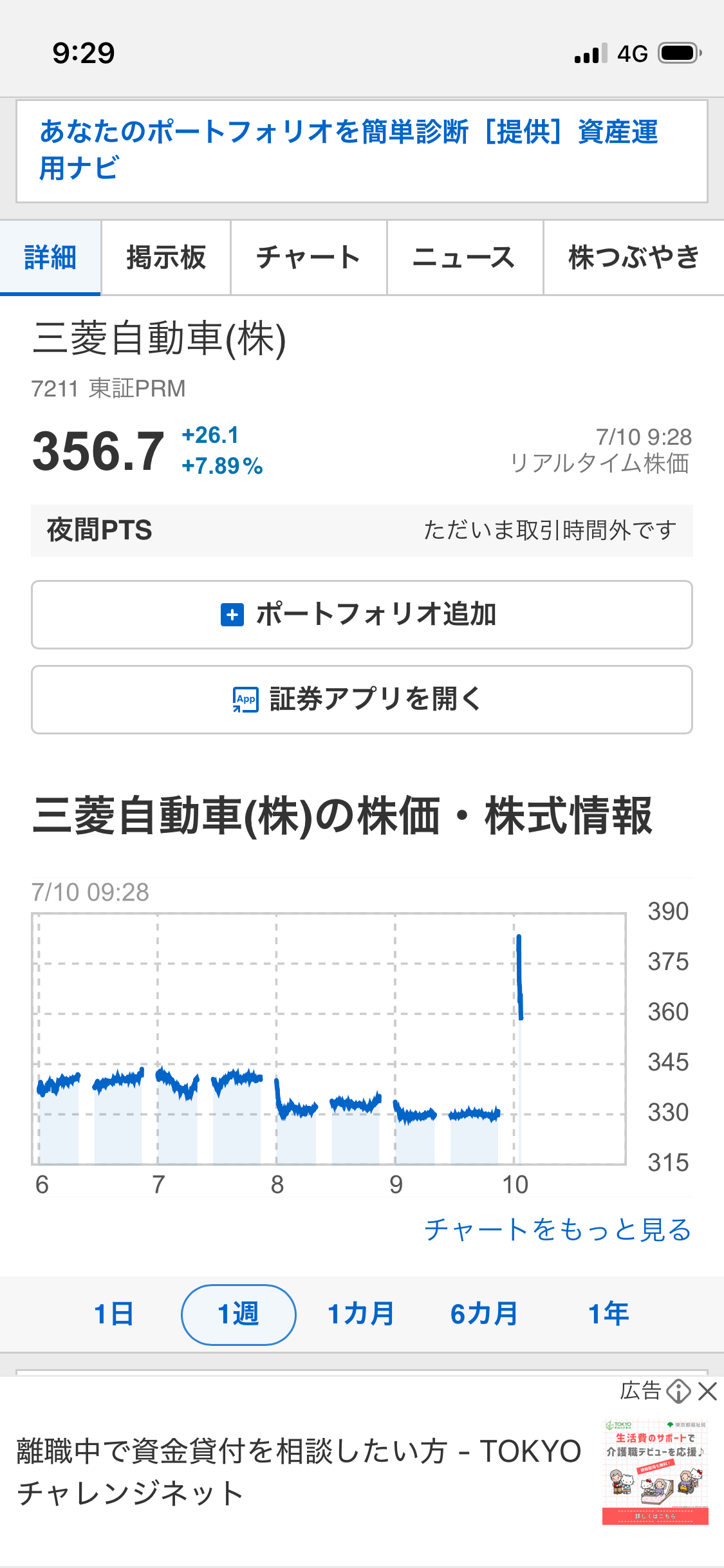This screenshot has width=724, height=1568.
Task: Switch to the 掲示板 tab
Action: pos(166,257)
